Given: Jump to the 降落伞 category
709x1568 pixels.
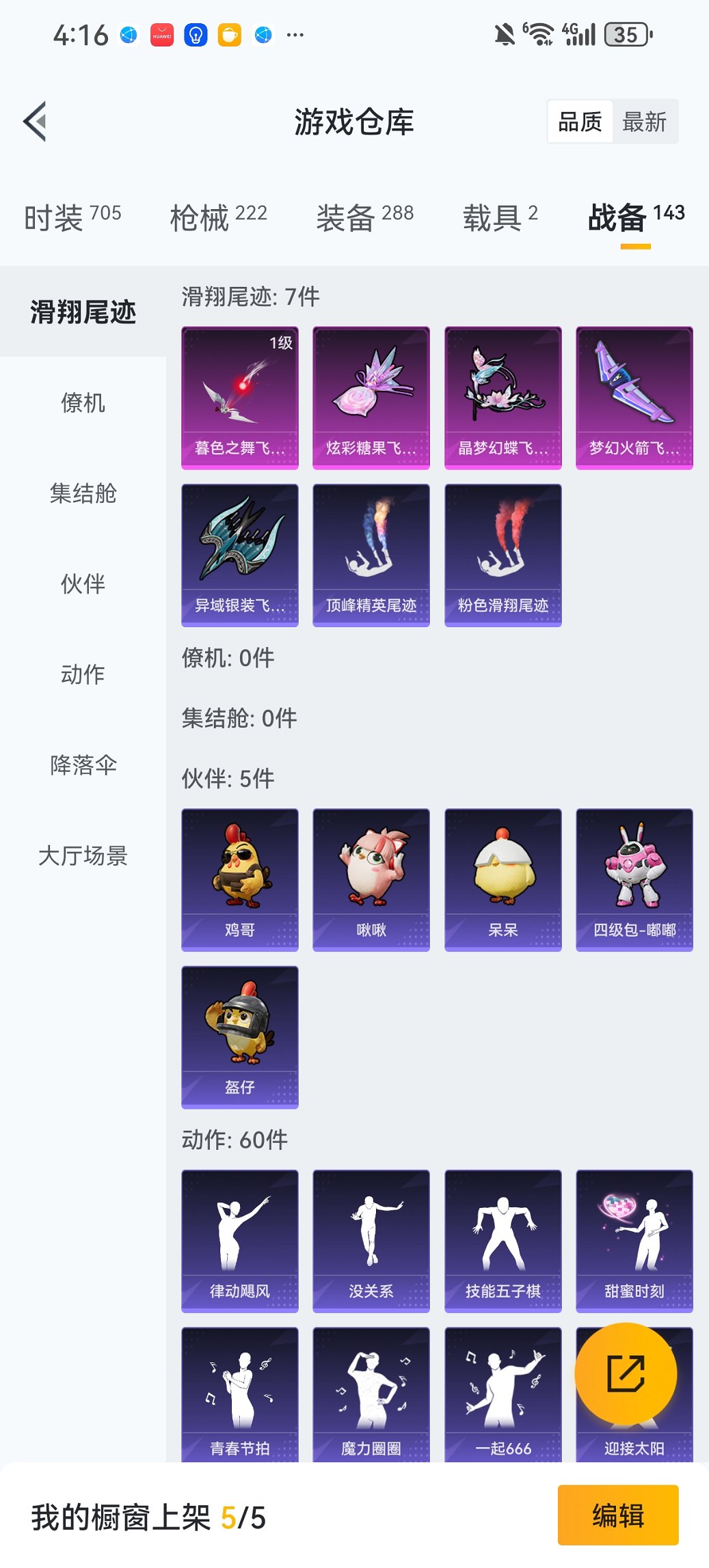Looking at the screenshot, I should [83, 765].
